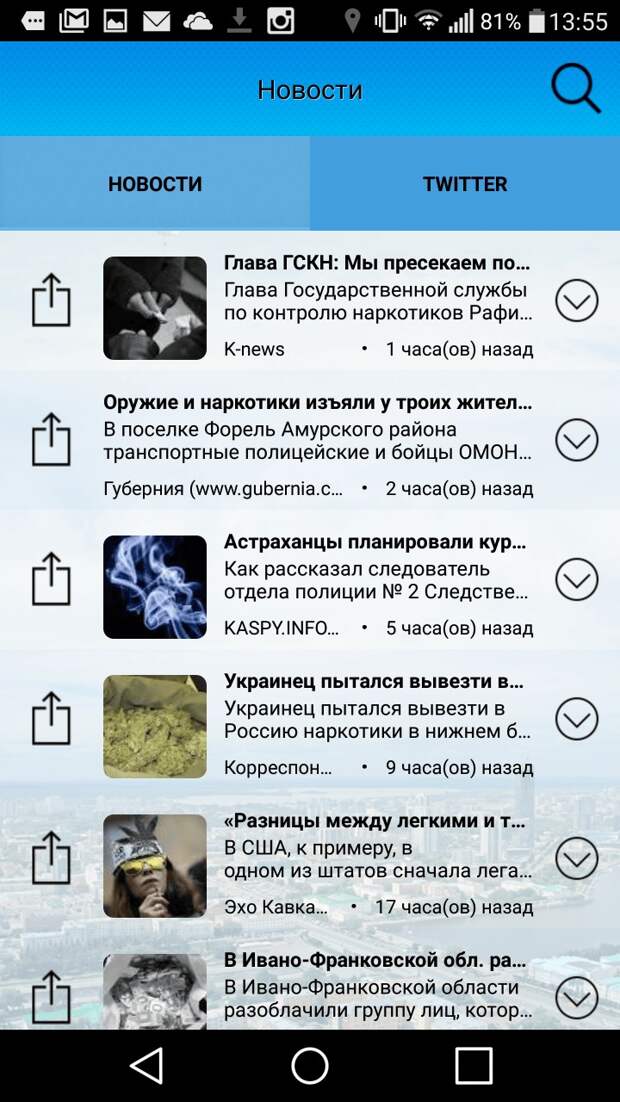Expand the Астраханцы планировали chevron
The height and width of the screenshot is (1102, 620).
click(576, 580)
